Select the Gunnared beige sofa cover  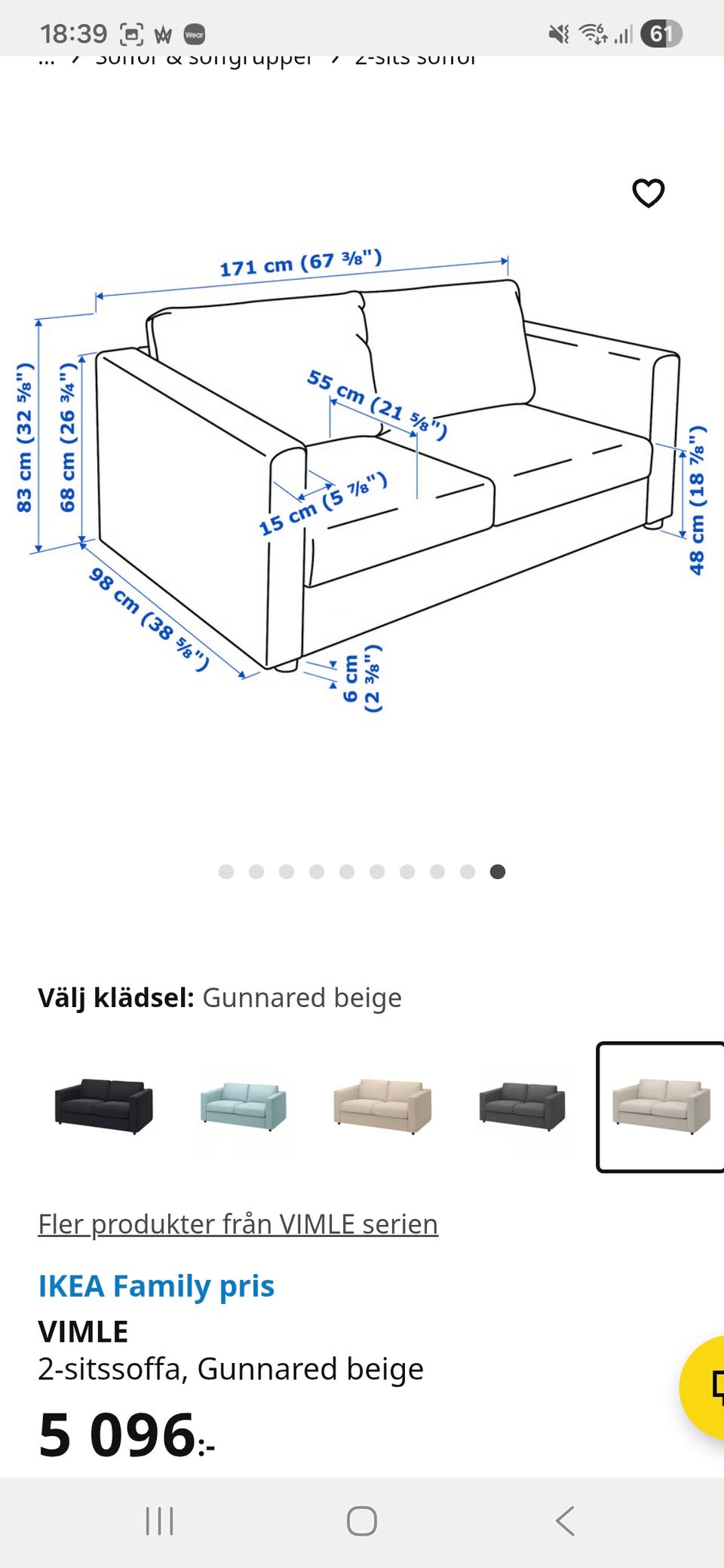pyautogui.click(x=661, y=1107)
